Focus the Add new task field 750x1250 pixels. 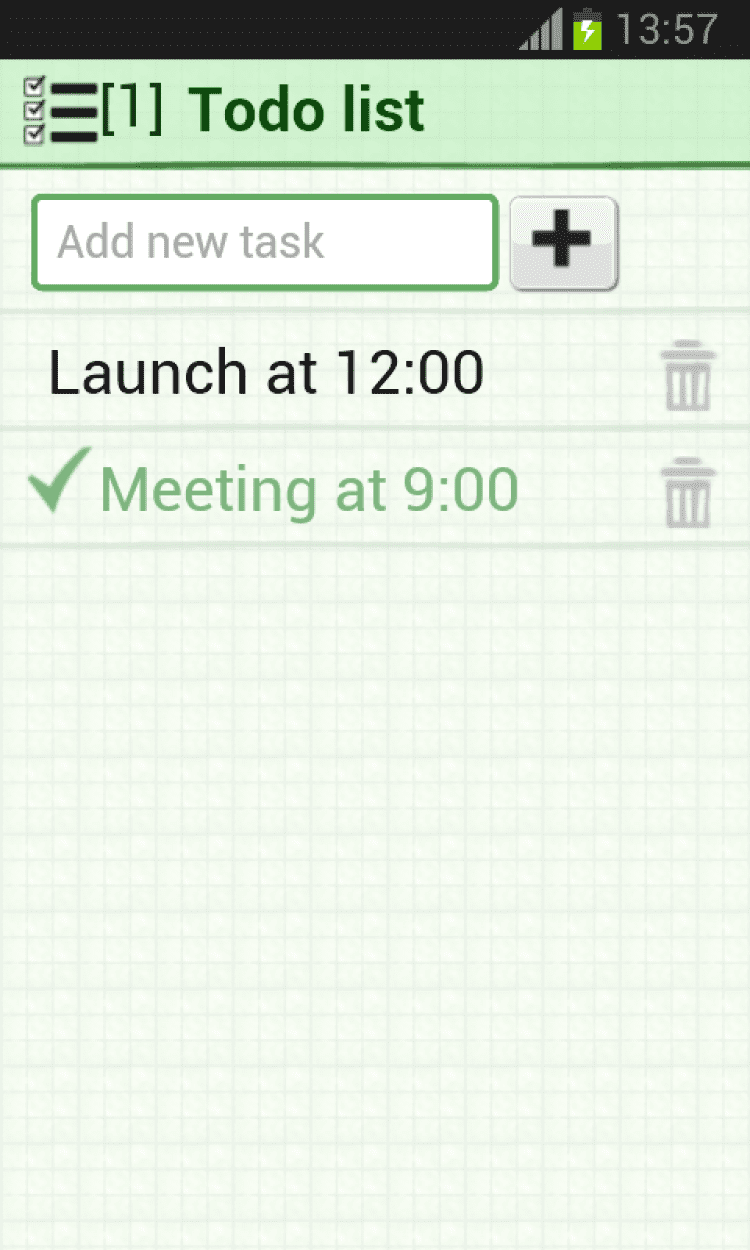[x=265, y=243]
